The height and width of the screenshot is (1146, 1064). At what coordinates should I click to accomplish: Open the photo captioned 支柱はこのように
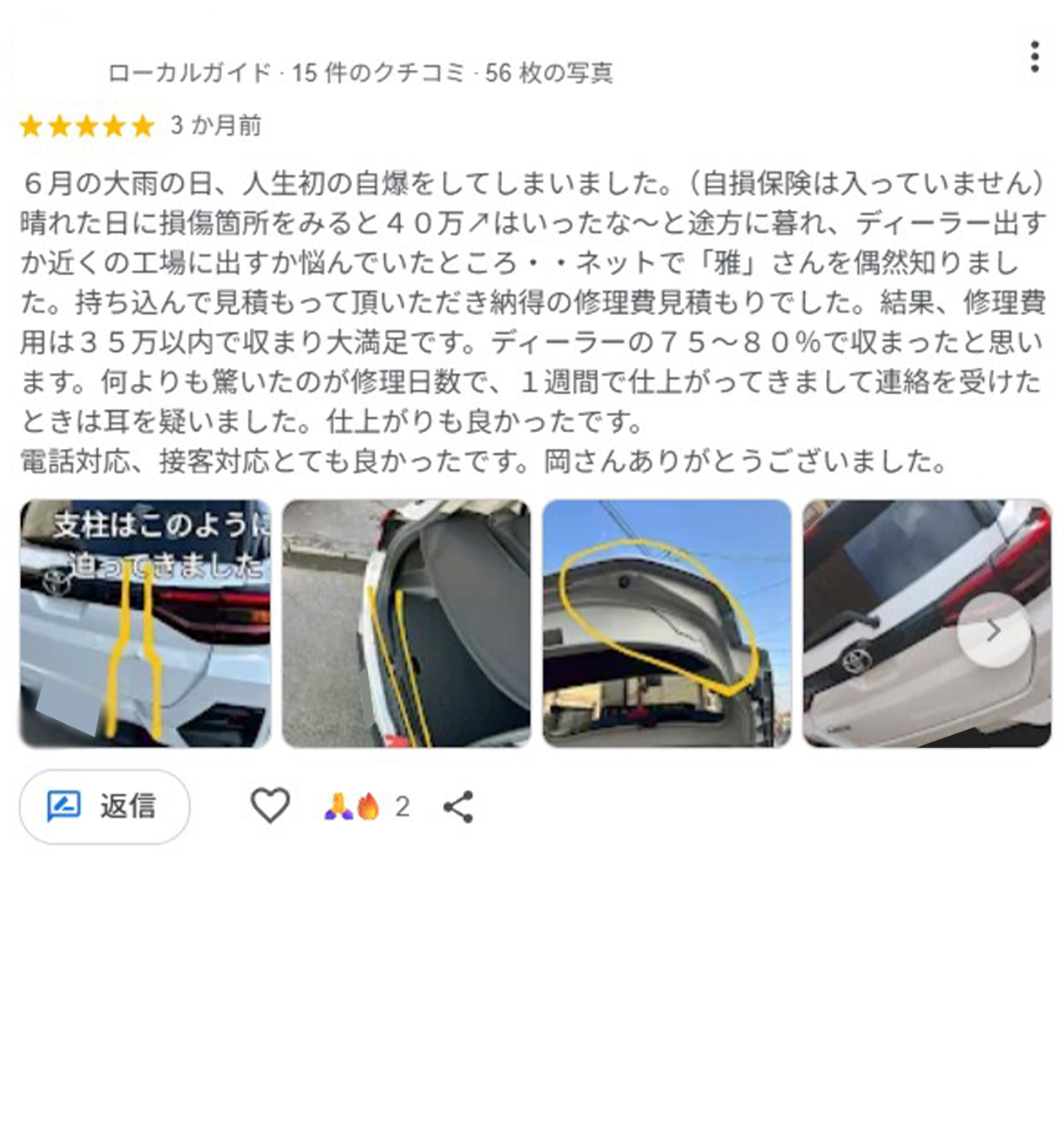click(x=145, y=624)
